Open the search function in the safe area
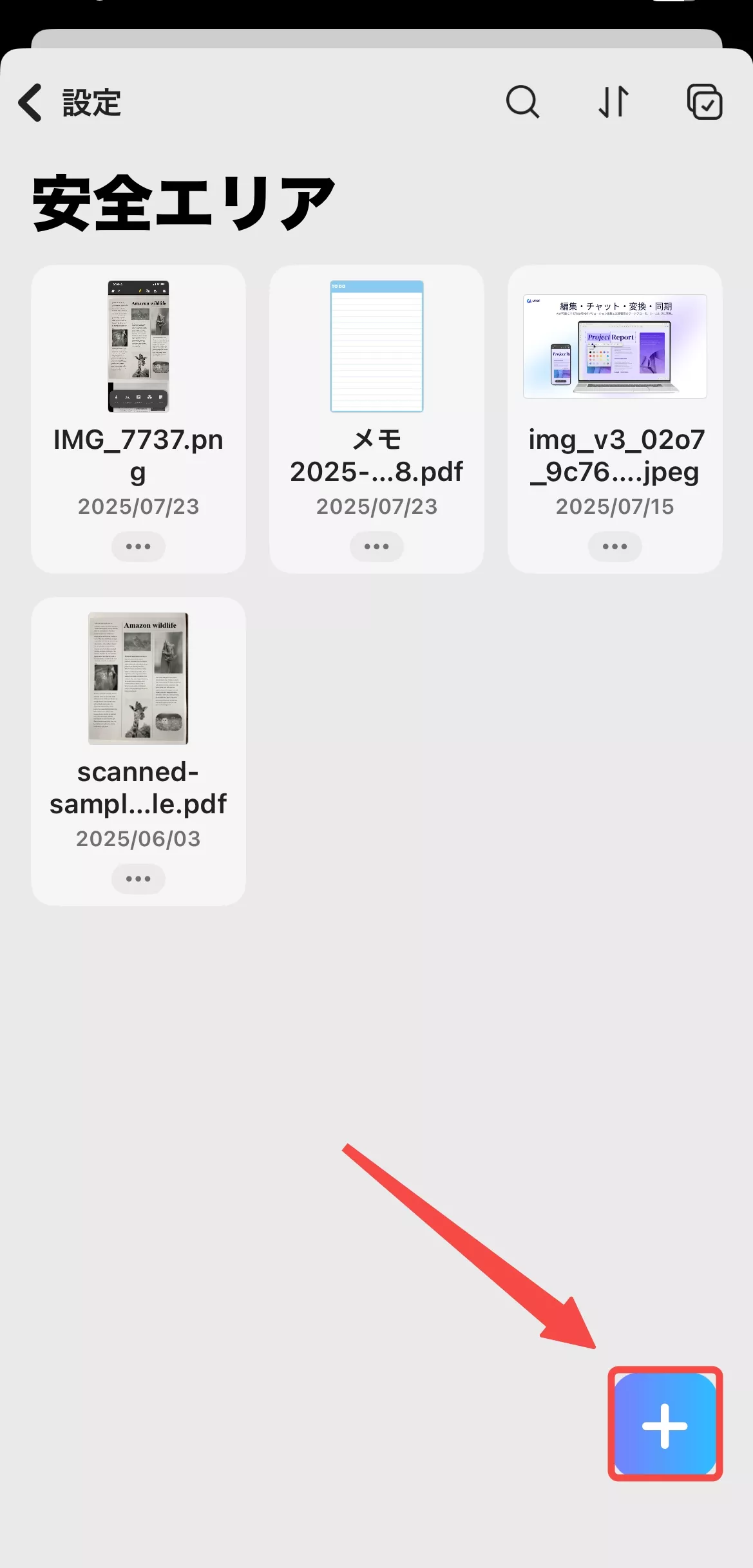 [x=522, y=102]
